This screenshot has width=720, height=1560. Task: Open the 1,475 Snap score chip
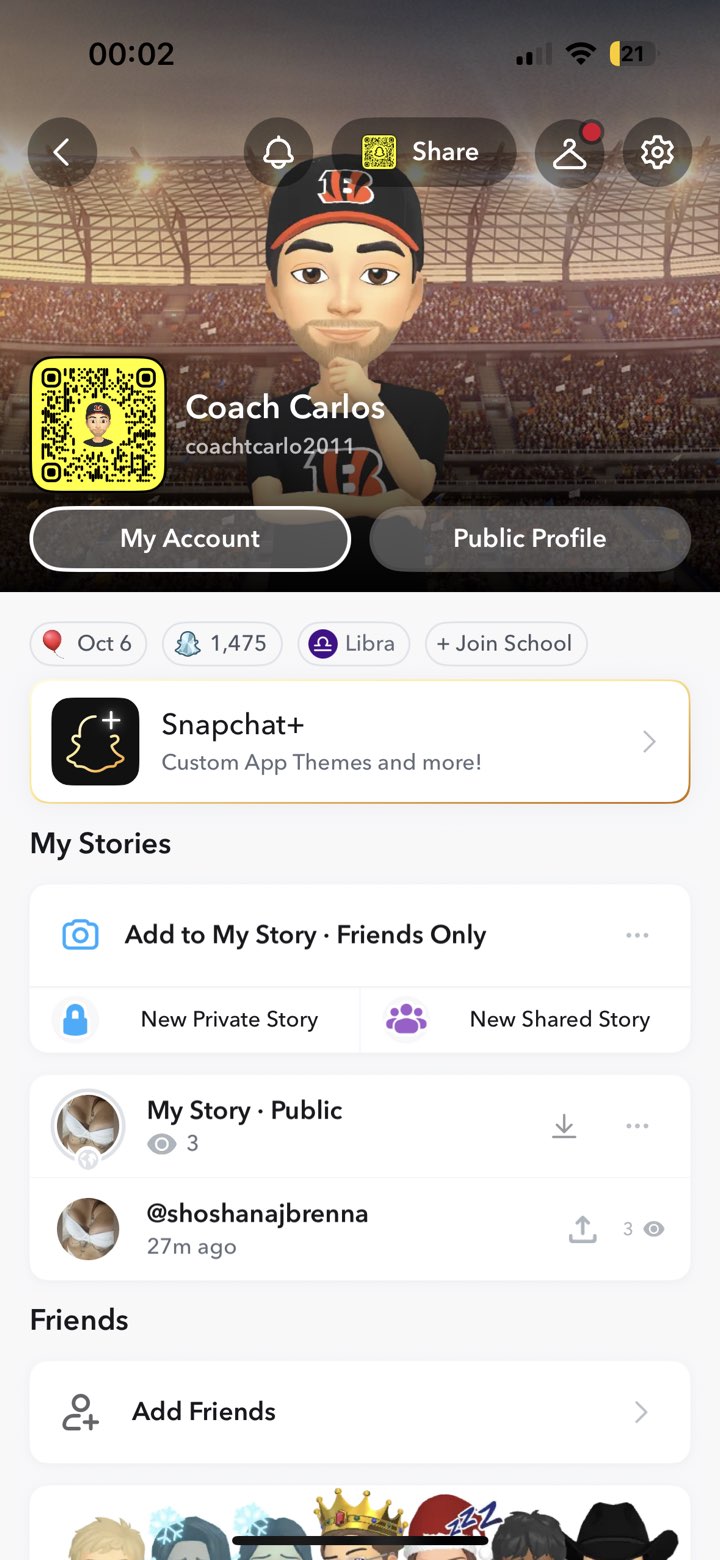point(222,644)
